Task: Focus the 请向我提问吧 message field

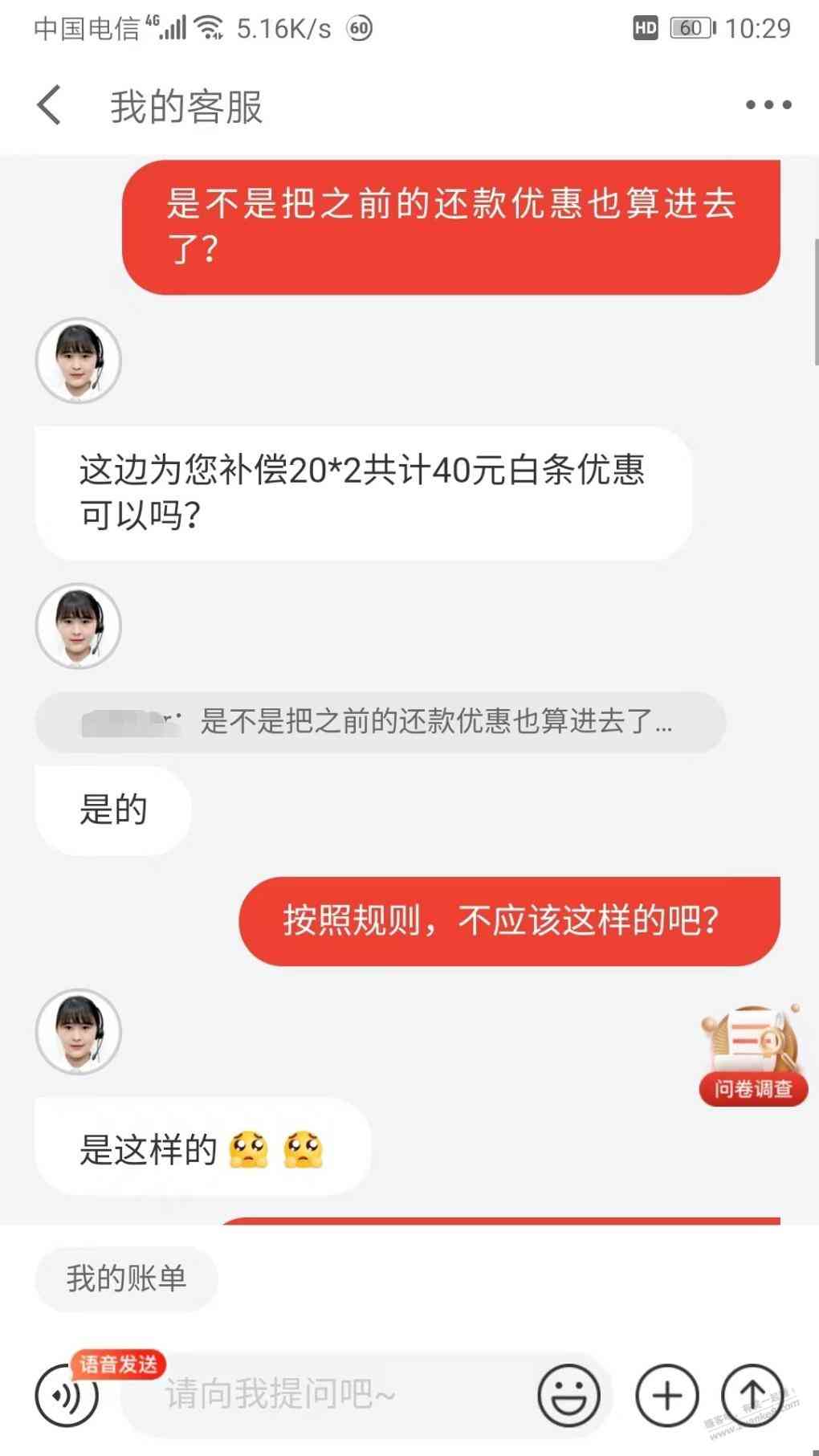Action: [321, 1395]
